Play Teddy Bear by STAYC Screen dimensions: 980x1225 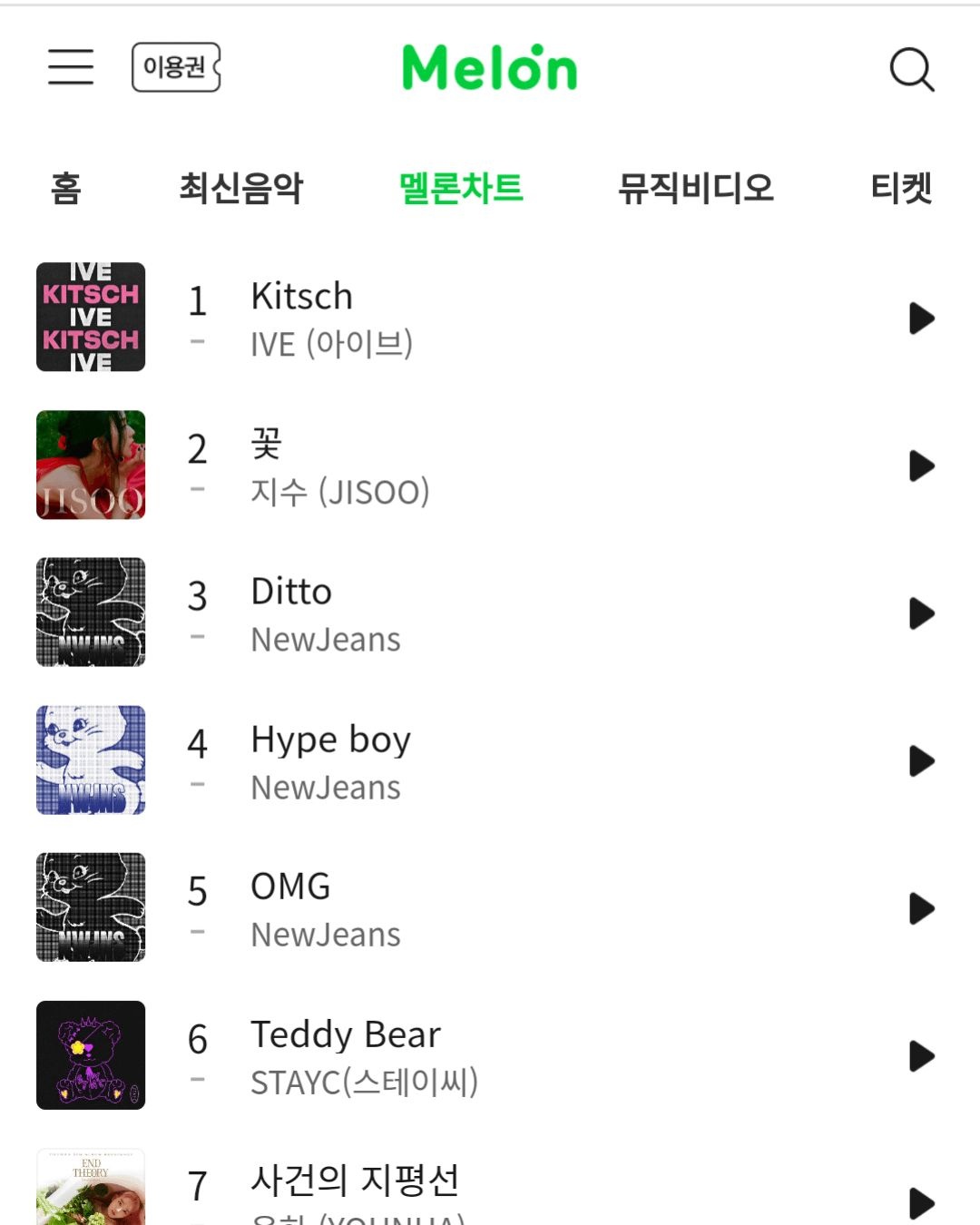pos(921,1055)
